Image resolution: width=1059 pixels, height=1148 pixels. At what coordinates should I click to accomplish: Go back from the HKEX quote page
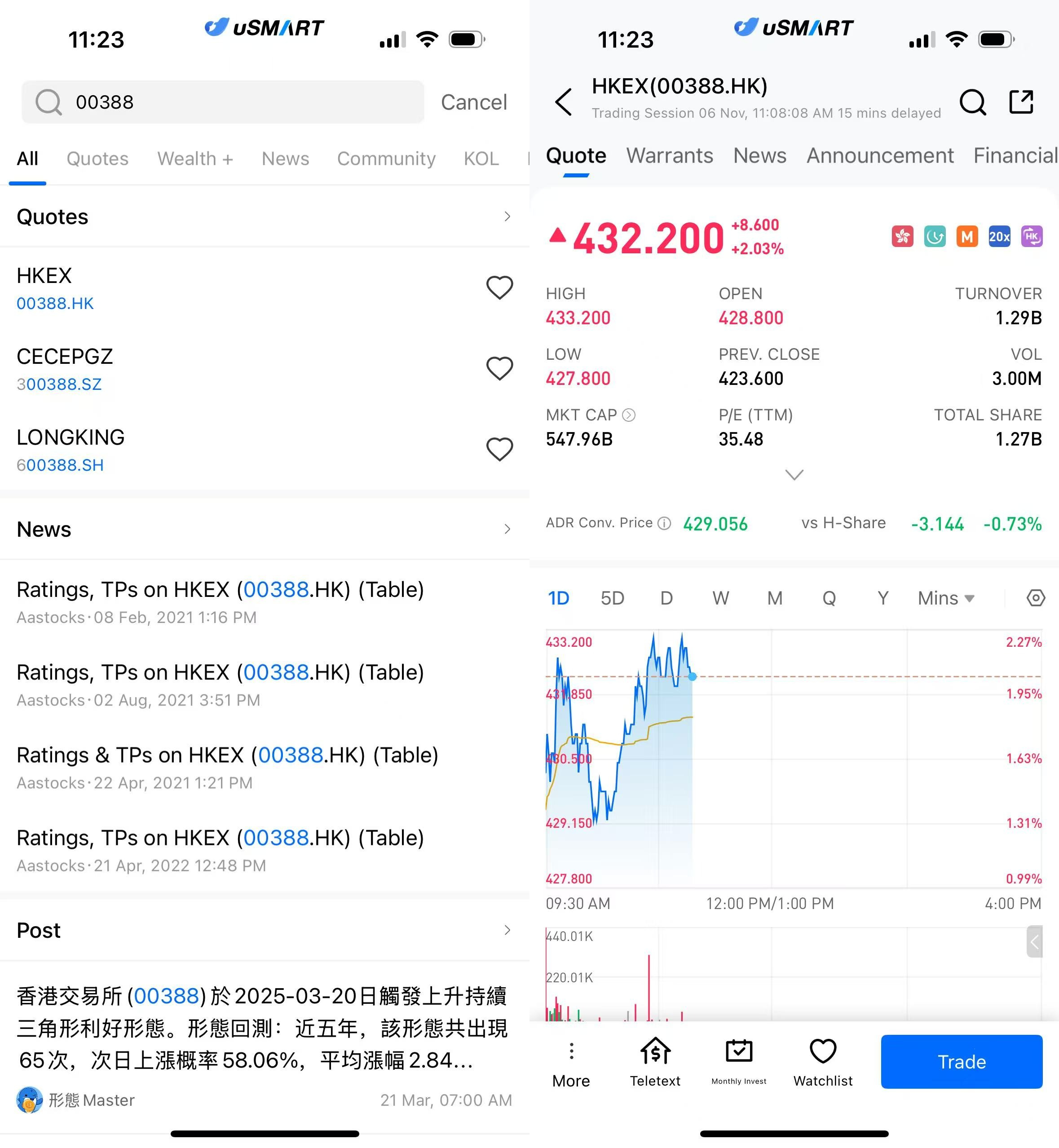(564, 102)
